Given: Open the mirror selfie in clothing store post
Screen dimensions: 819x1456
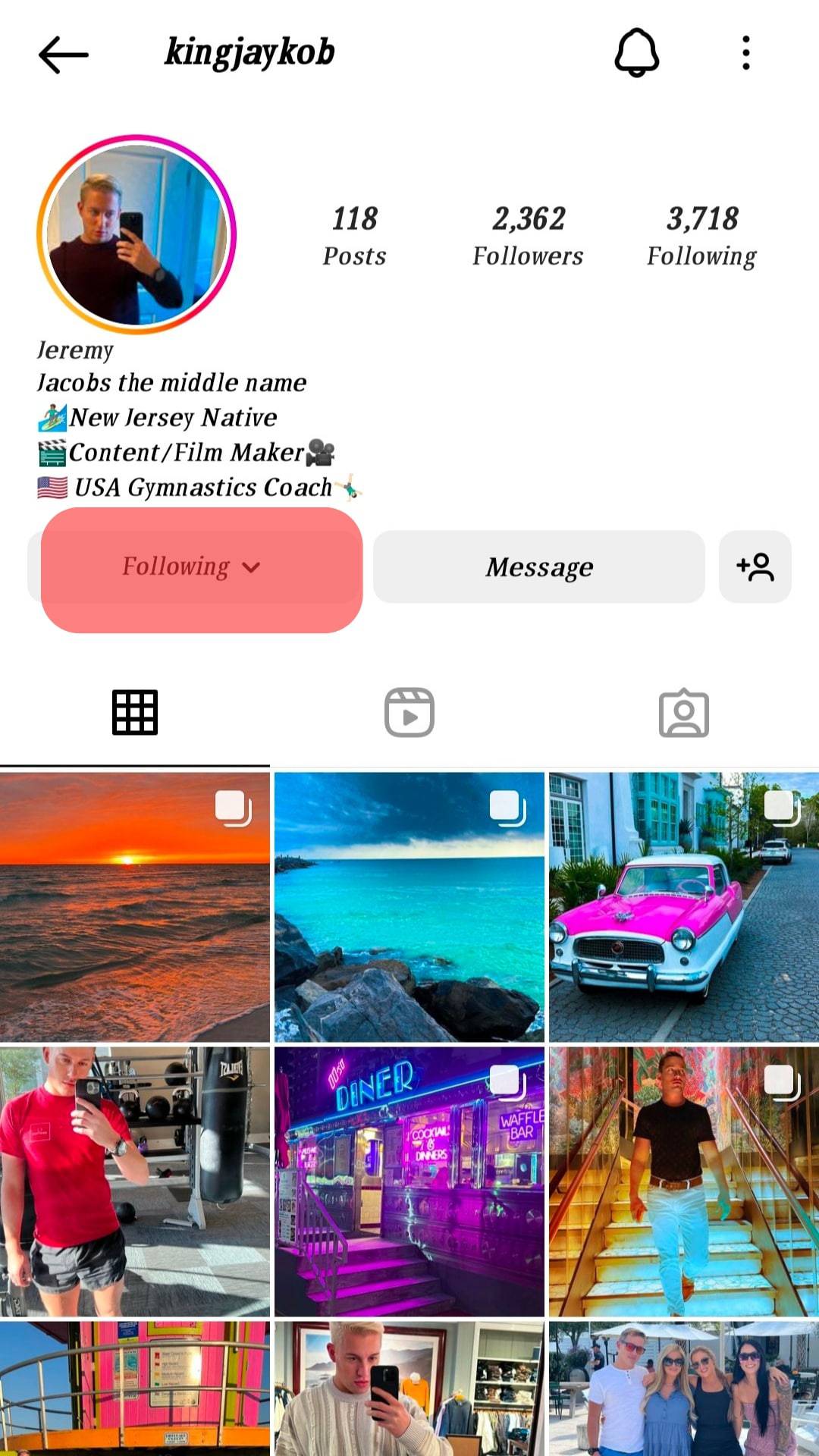Looking at the screenshot, I should point(409,1389).
